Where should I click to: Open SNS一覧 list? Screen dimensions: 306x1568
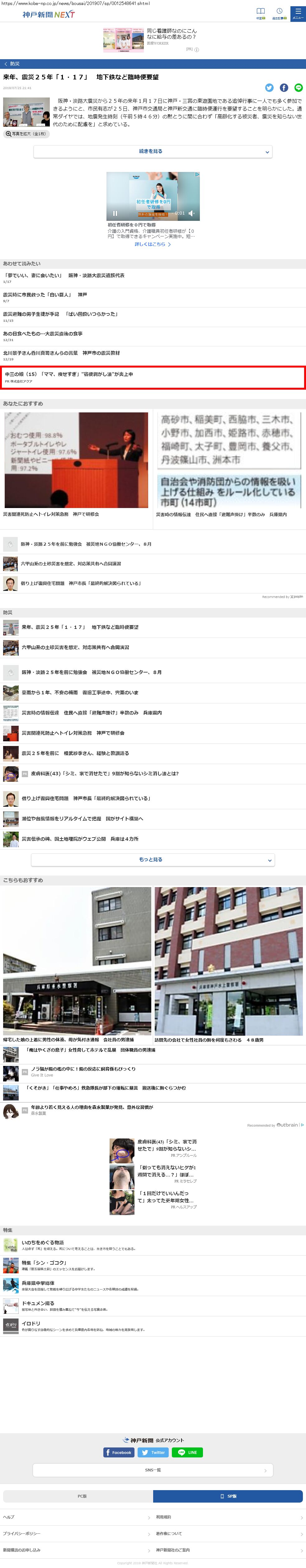(152, 1470)
